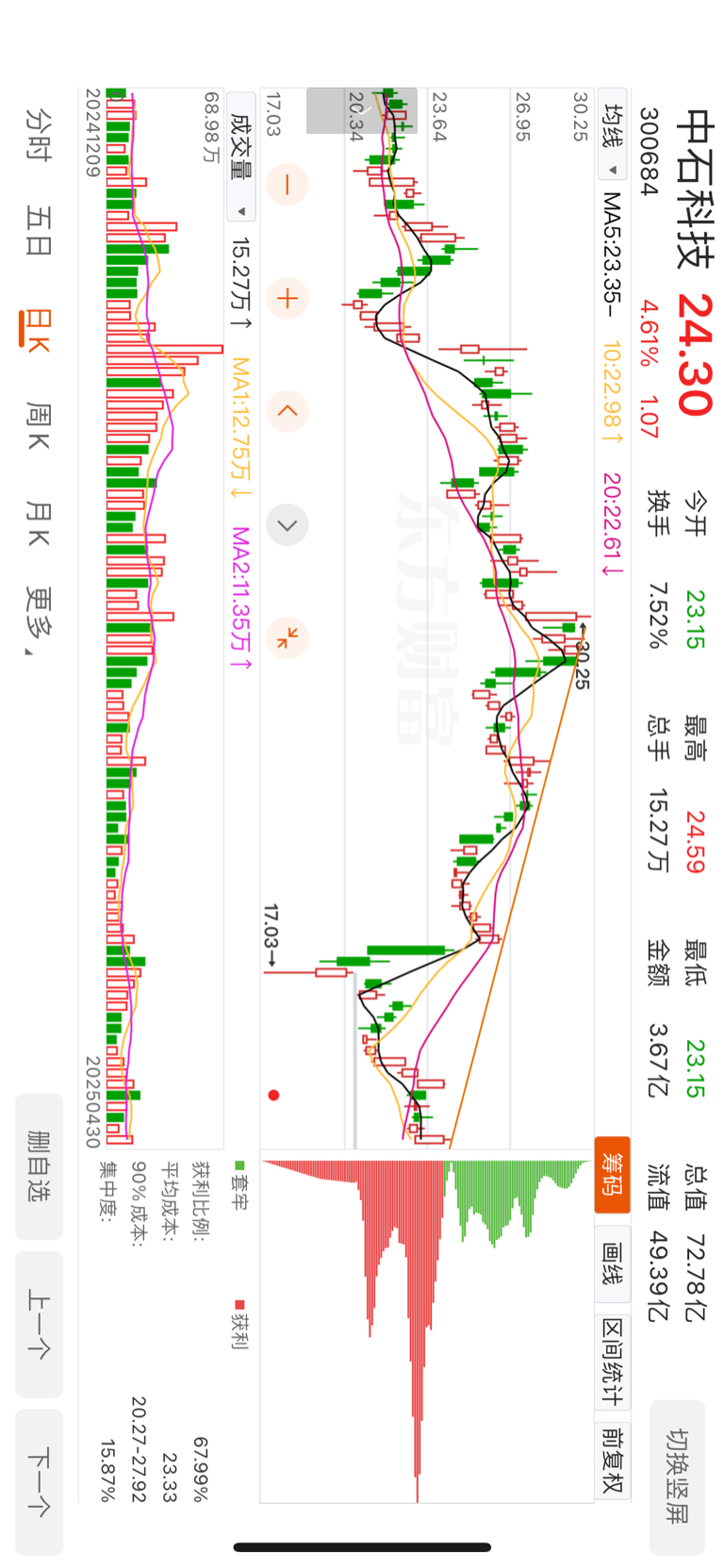Viewport: 724px width, 1568px height.
Task: Go to the next stock with 下一个
Action: (x=39, y=1482)
